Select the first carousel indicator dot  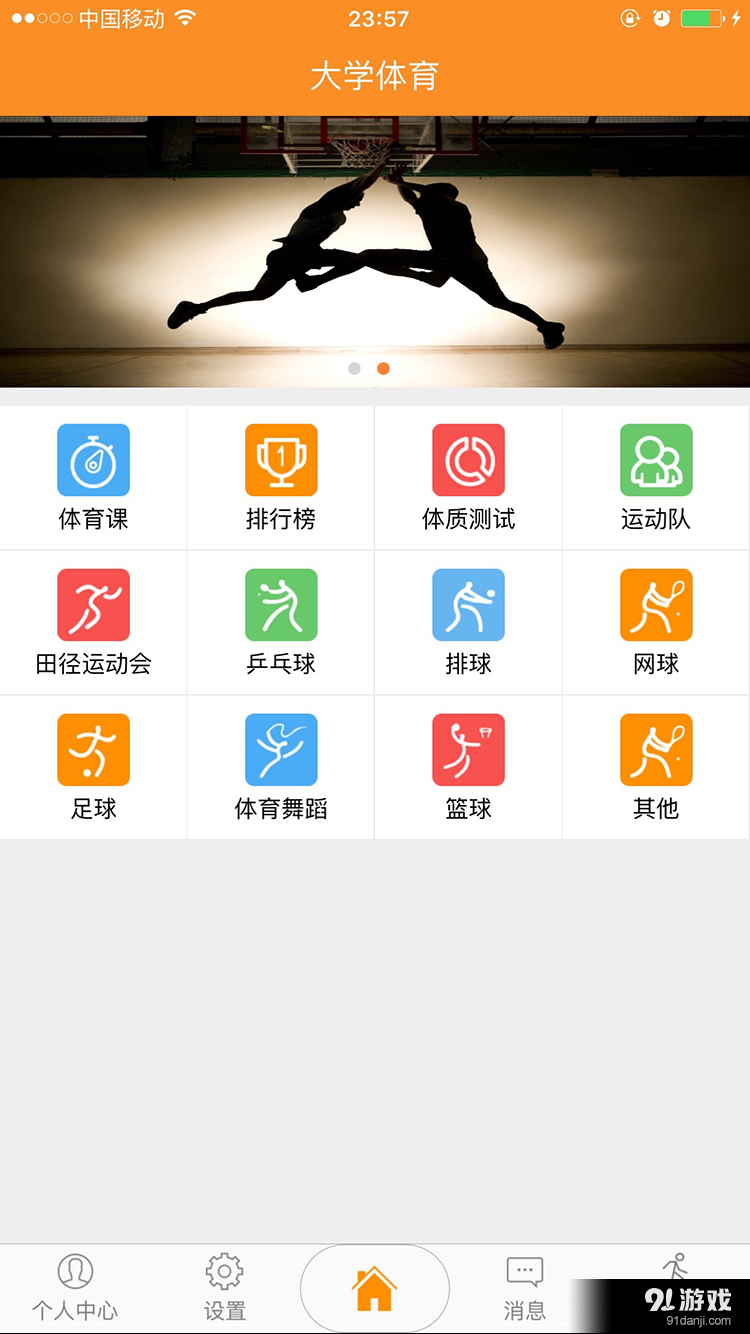pyautogui.click(x=354, y=368)
